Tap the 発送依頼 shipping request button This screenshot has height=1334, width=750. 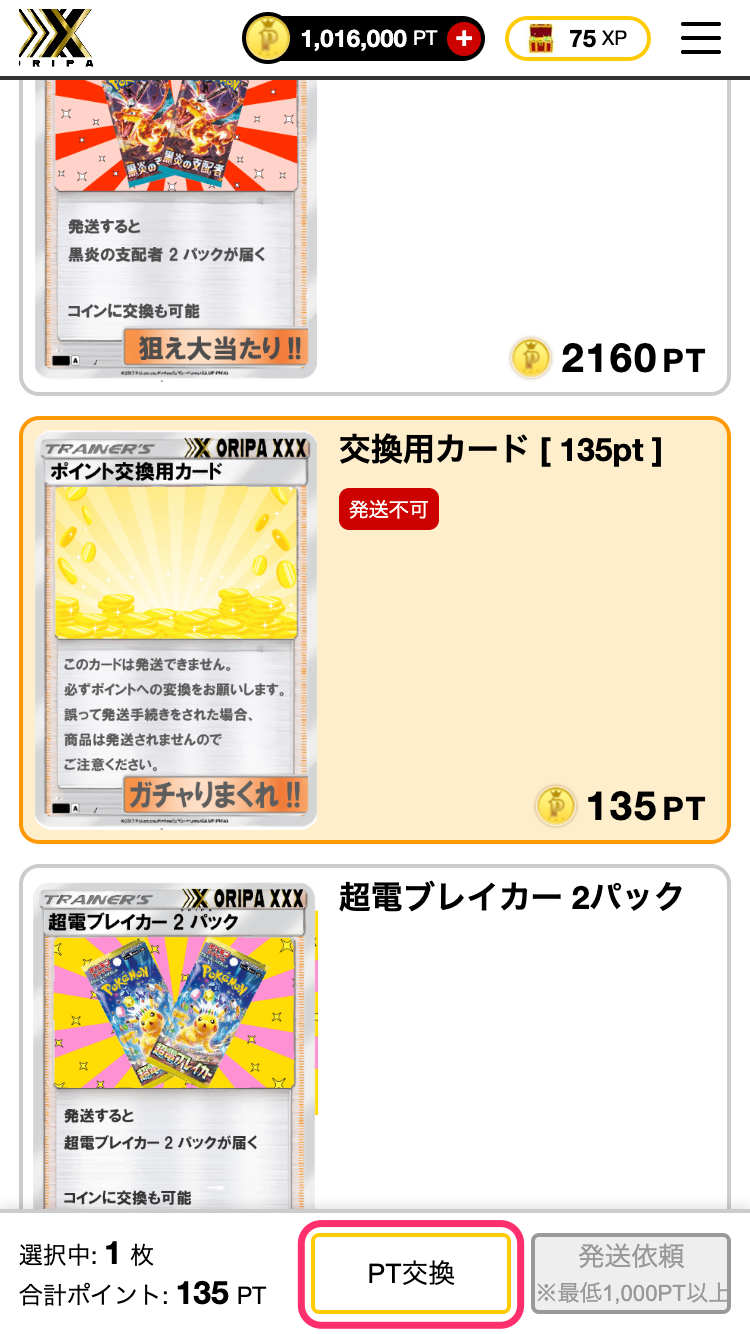point(631,1273)
